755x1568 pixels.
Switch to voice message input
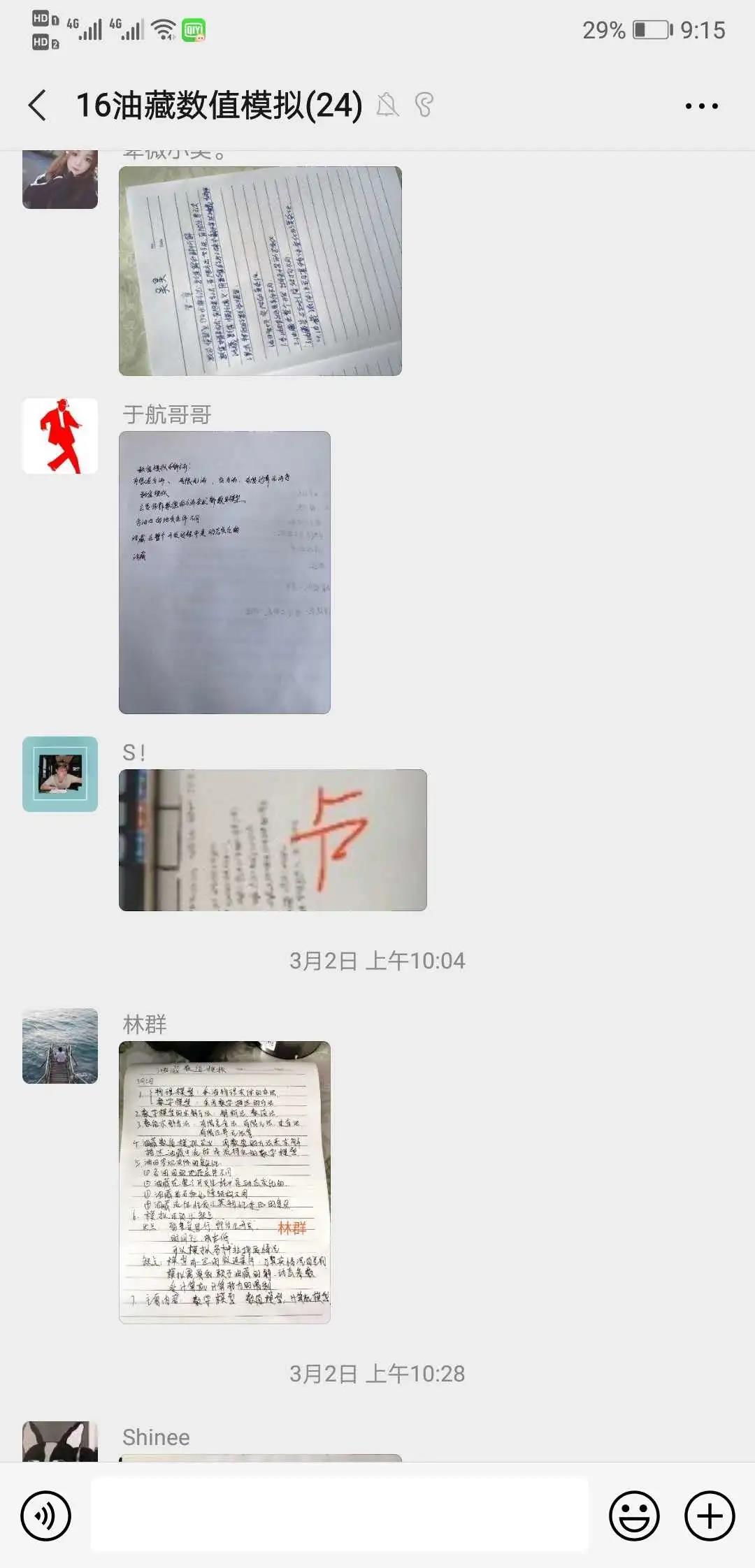(x=46, y=1516)
